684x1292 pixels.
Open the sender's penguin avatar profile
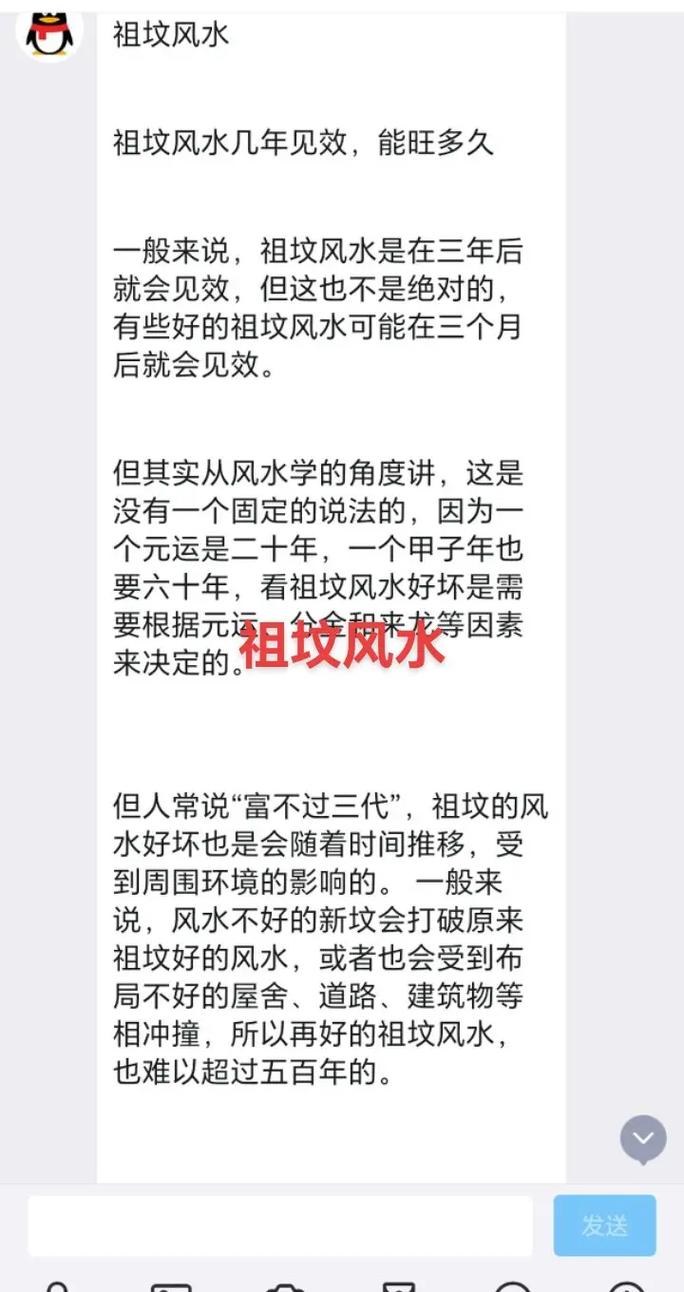tap(49, 32)
